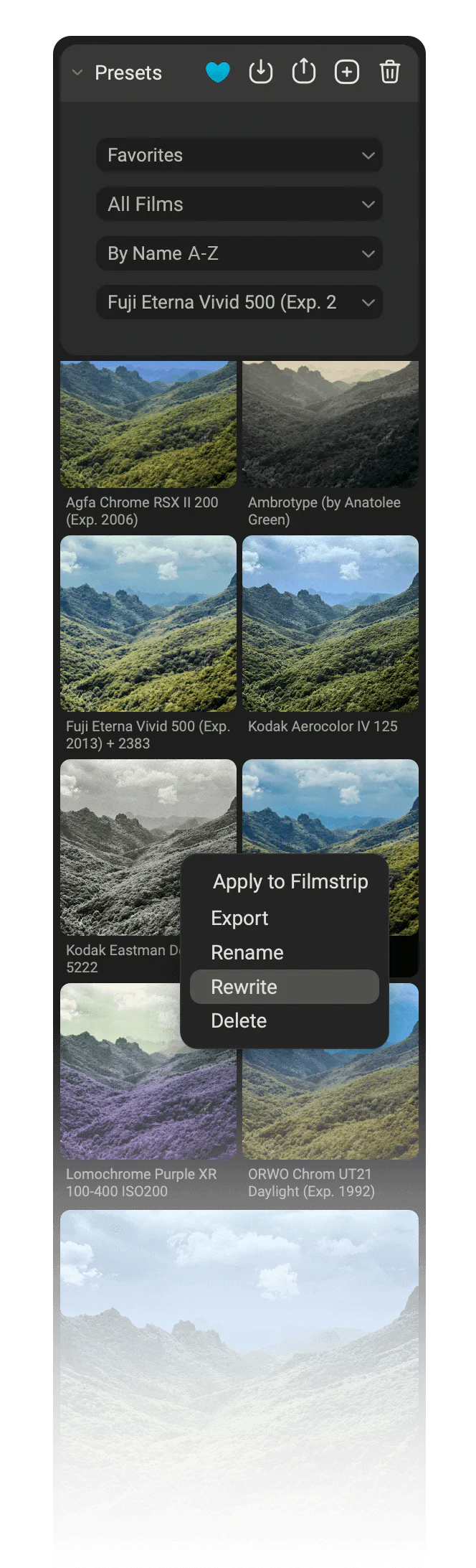Select the Agfa Chrome RSX II 200 preset

tap(148, 425)
